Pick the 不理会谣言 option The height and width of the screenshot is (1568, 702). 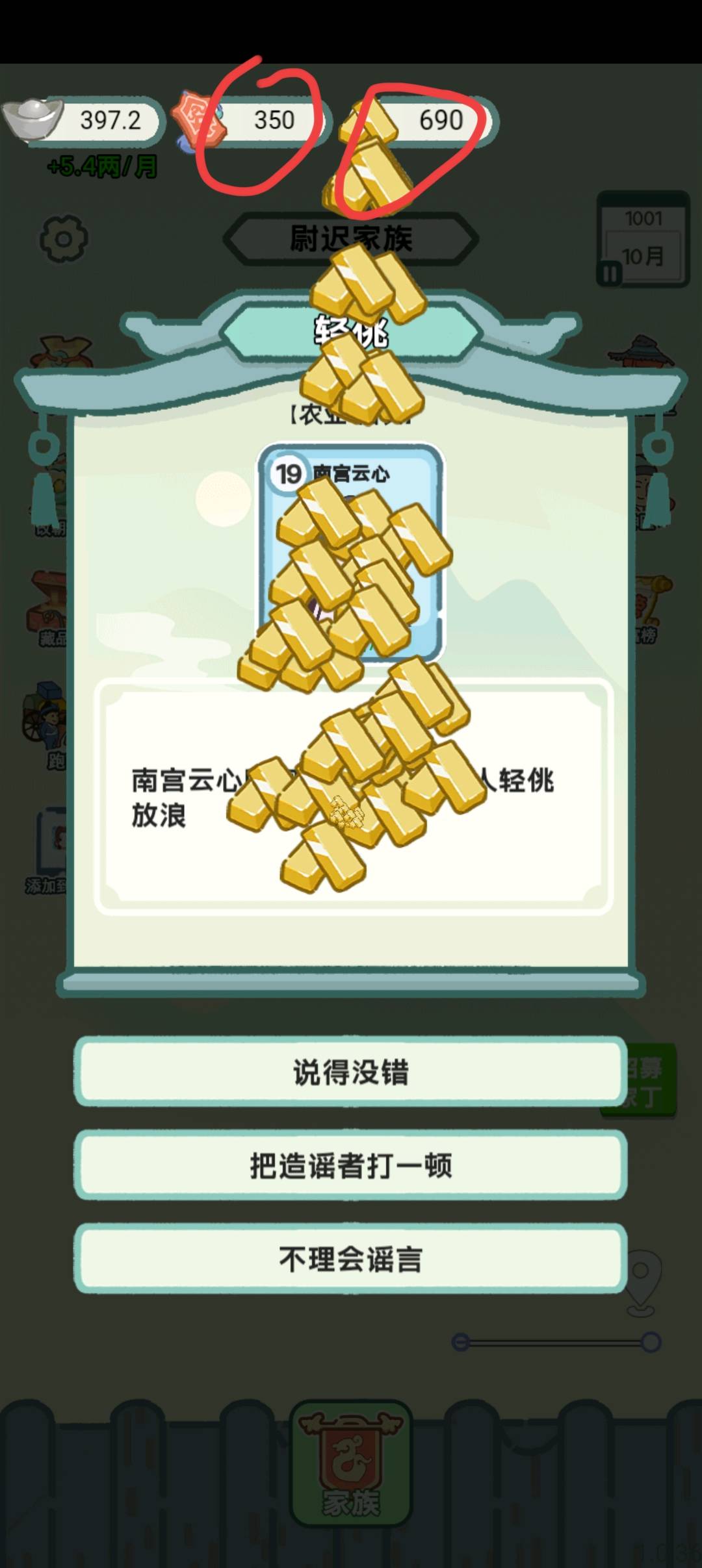pyautogui.click(x=350, y=1259)
